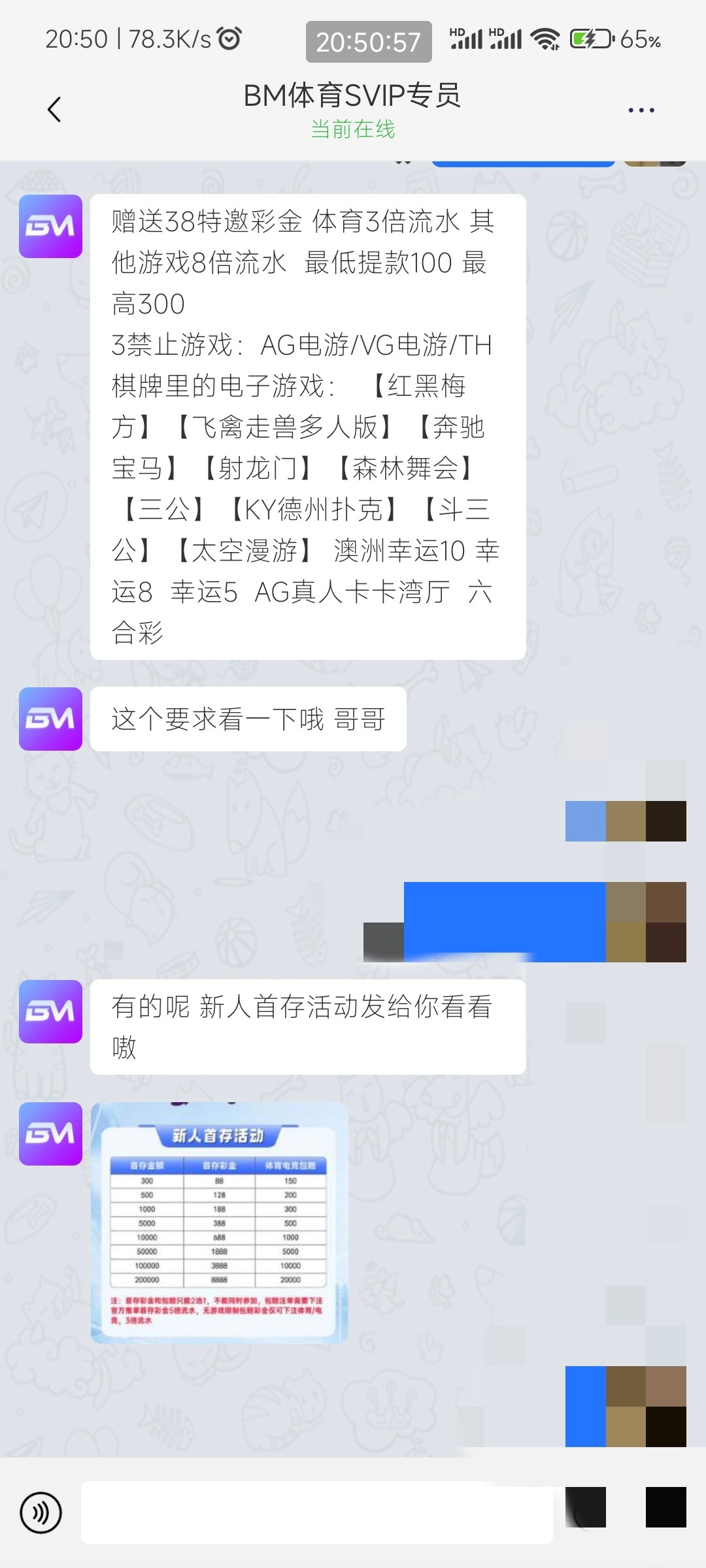Image resolution: width=706 pixels, height=1568 pixels.
Task: Open the three-dot overflow menu
Action: (x=641, y=110)
